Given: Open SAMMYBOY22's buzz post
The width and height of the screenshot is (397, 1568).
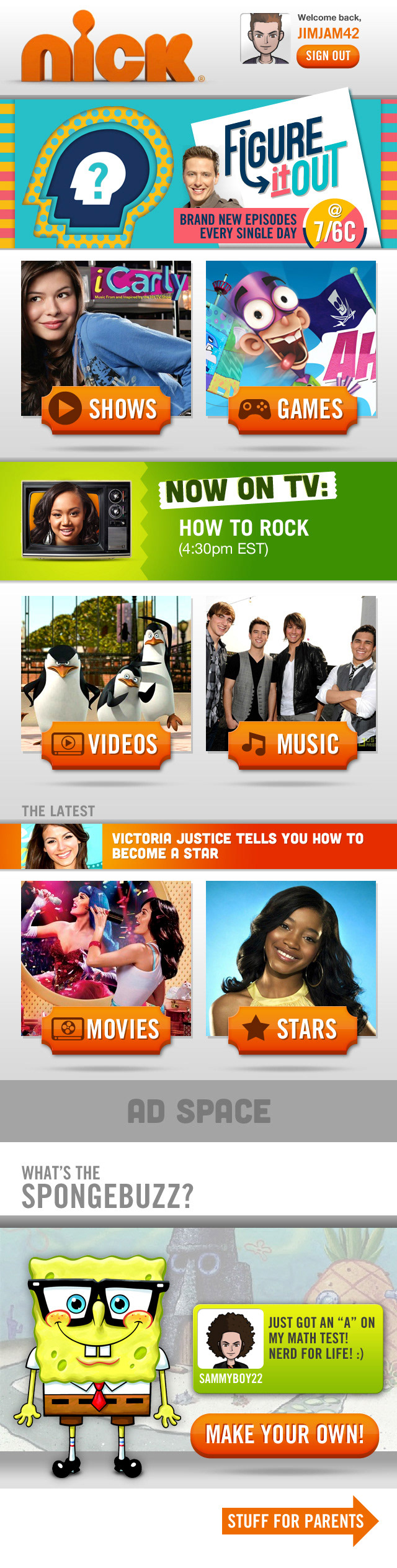Looking at the screenshot, I should point(288,1348).
